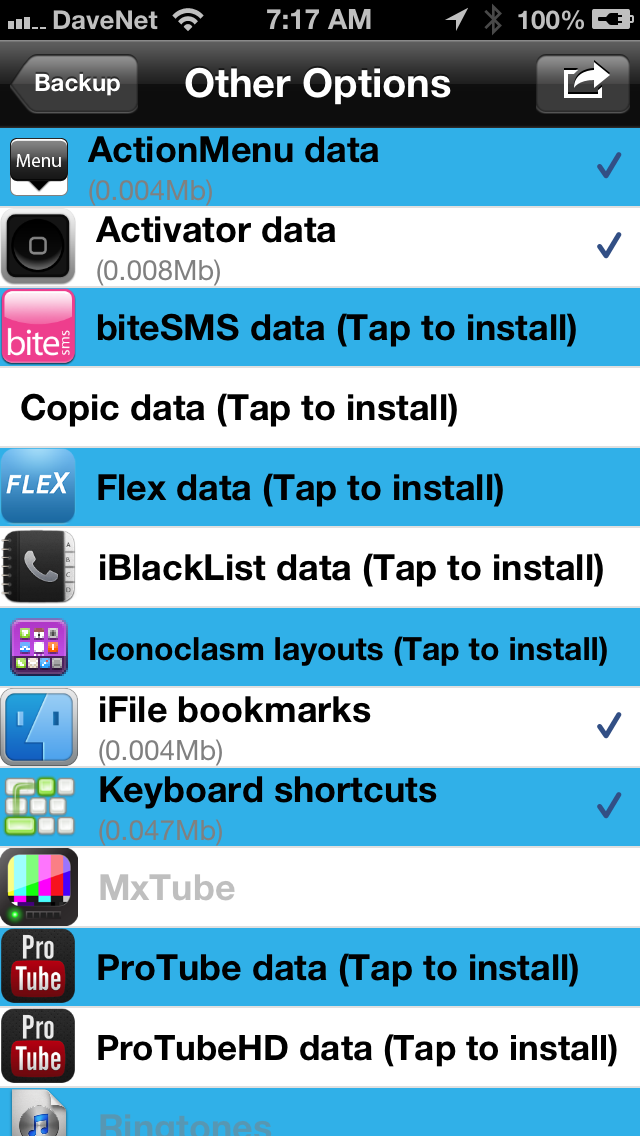This screenshot has height=1136, width=640.
Task: Deselect Activator data backup
Action: pos(320,248)
